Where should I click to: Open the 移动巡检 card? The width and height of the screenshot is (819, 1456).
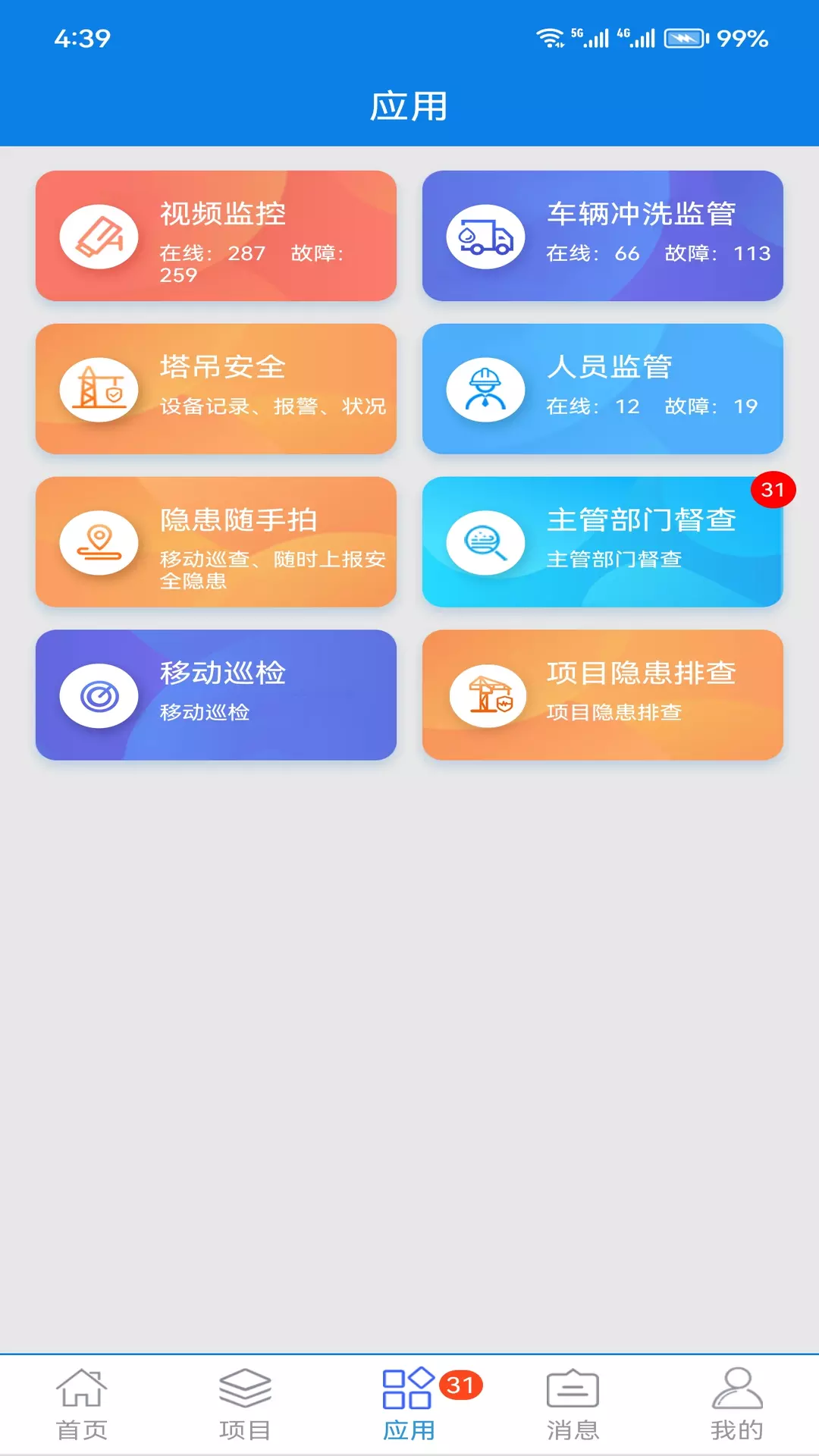tap(216, 695)
